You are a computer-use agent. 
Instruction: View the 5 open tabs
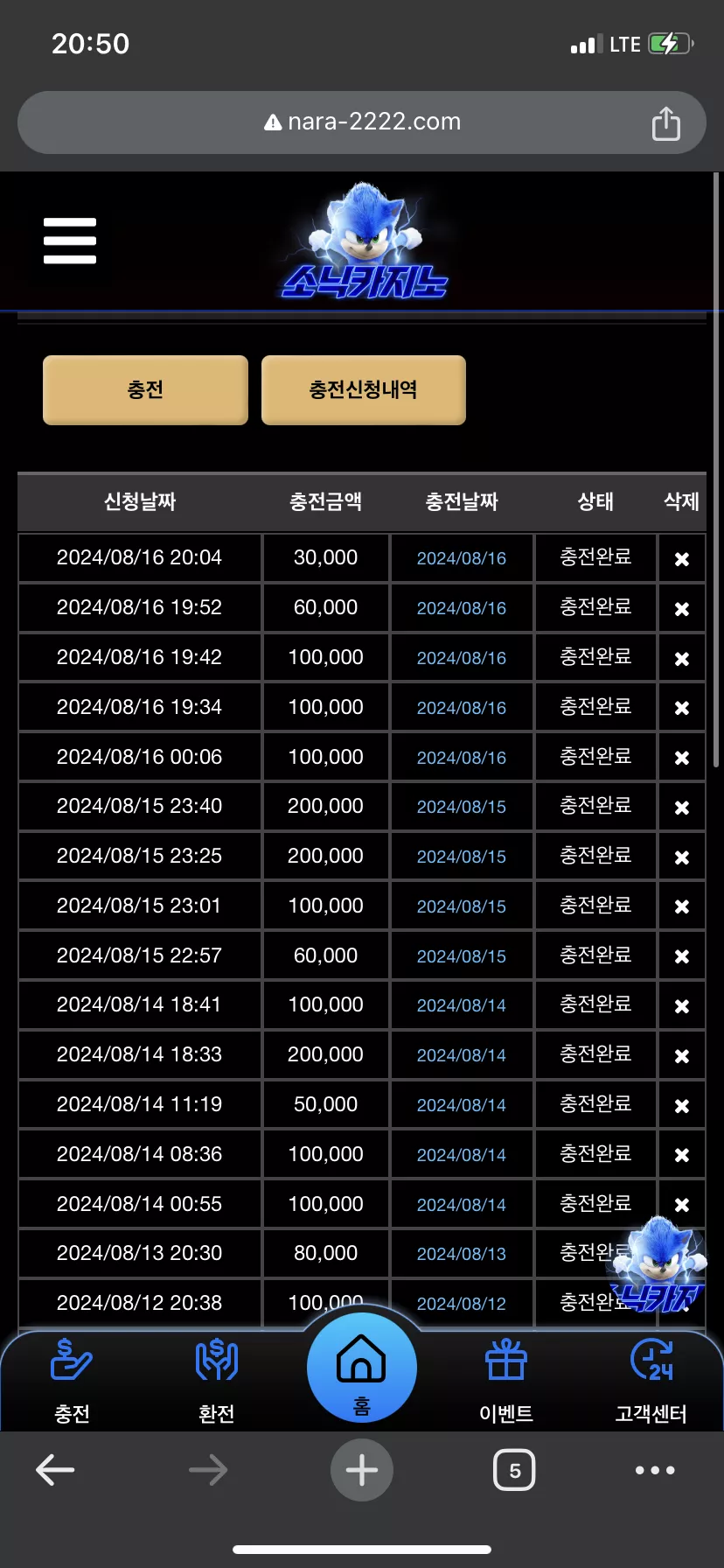(514, 1470)
